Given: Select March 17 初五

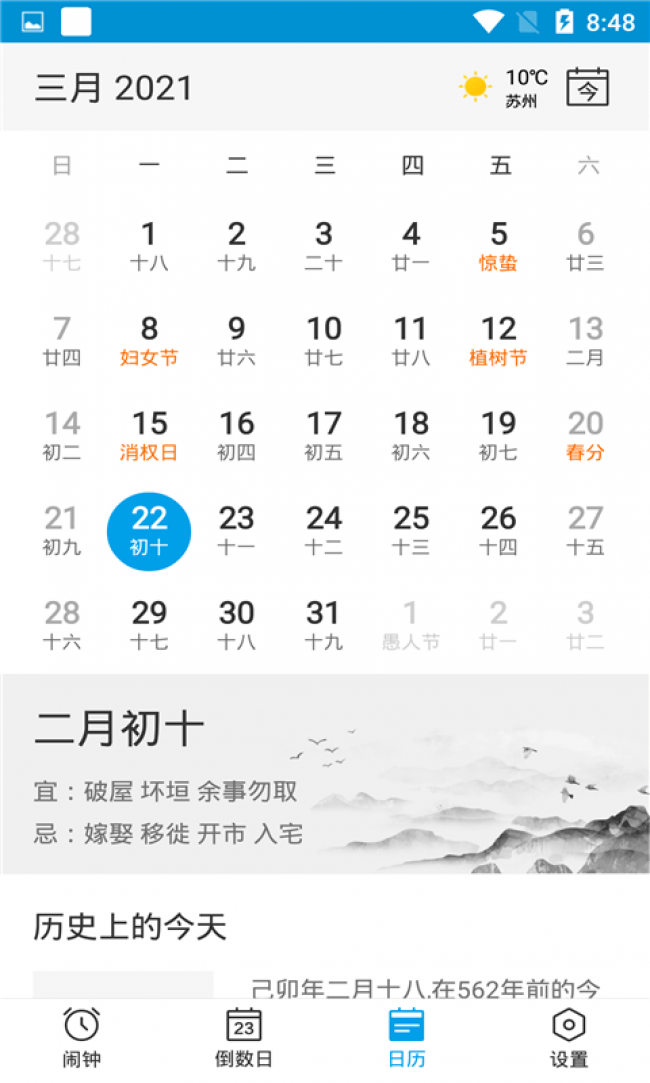Looking at the screenshot, I should [324, 435].
